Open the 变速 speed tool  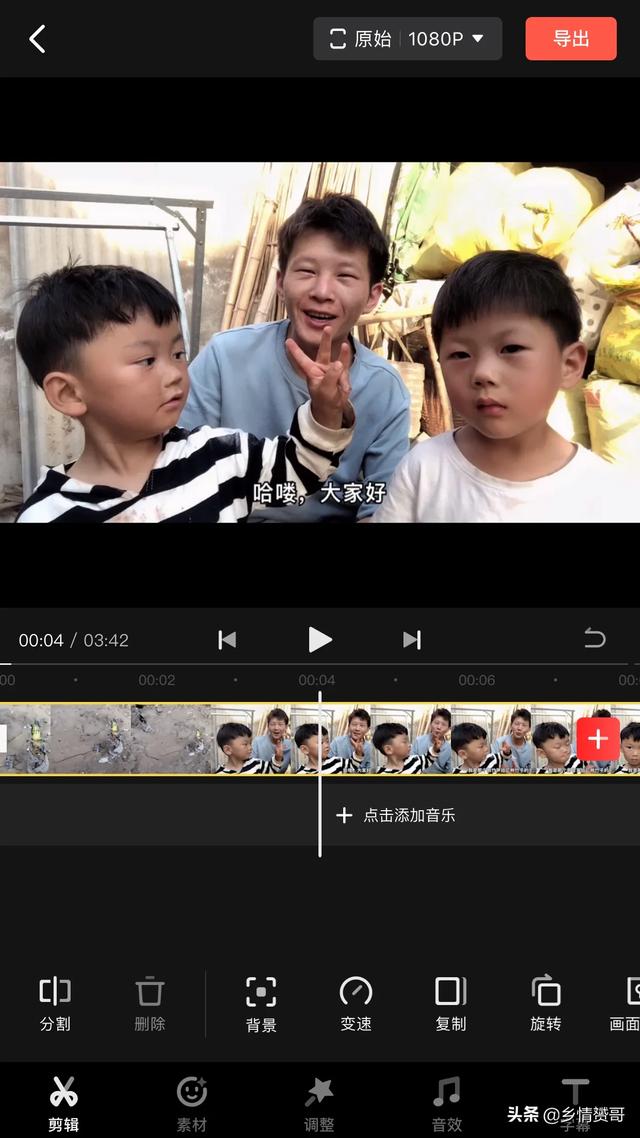356,1004
